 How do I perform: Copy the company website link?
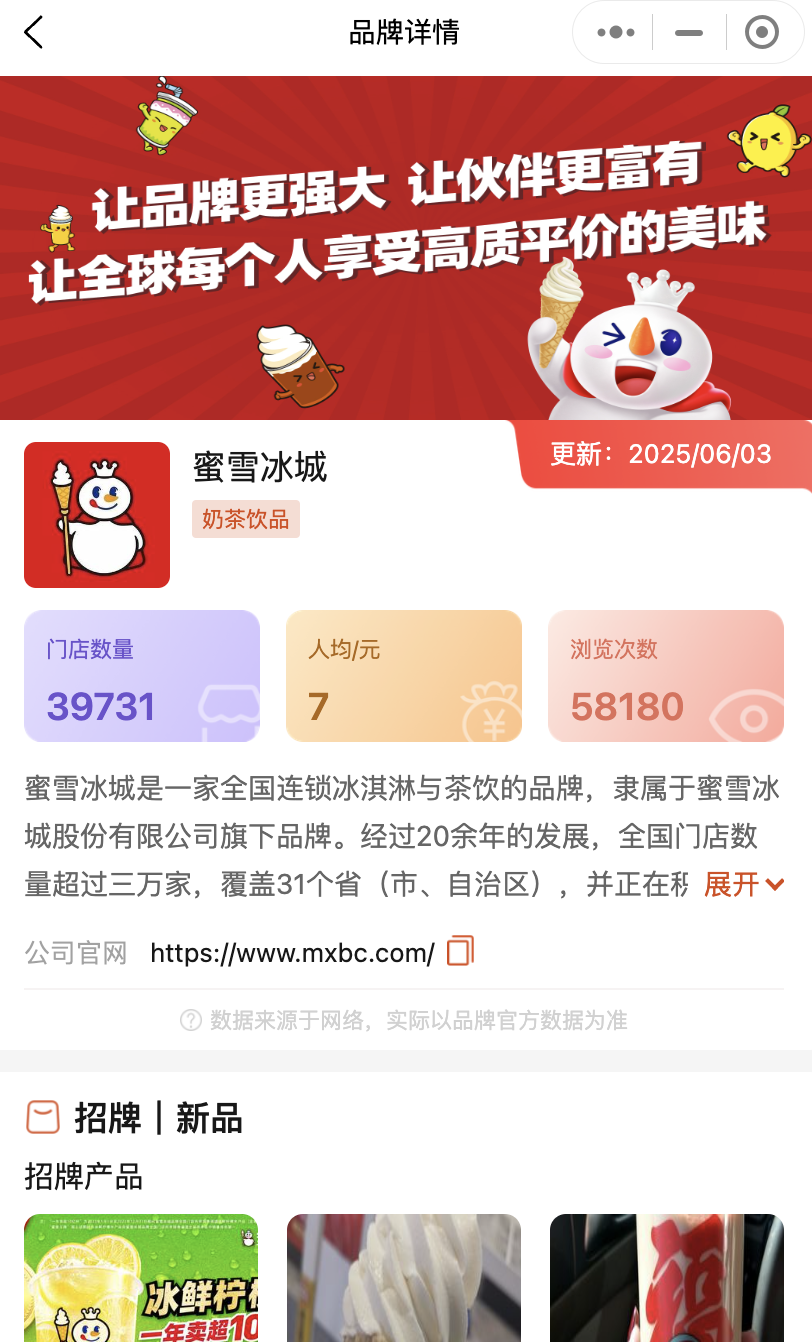click(460, 951)
